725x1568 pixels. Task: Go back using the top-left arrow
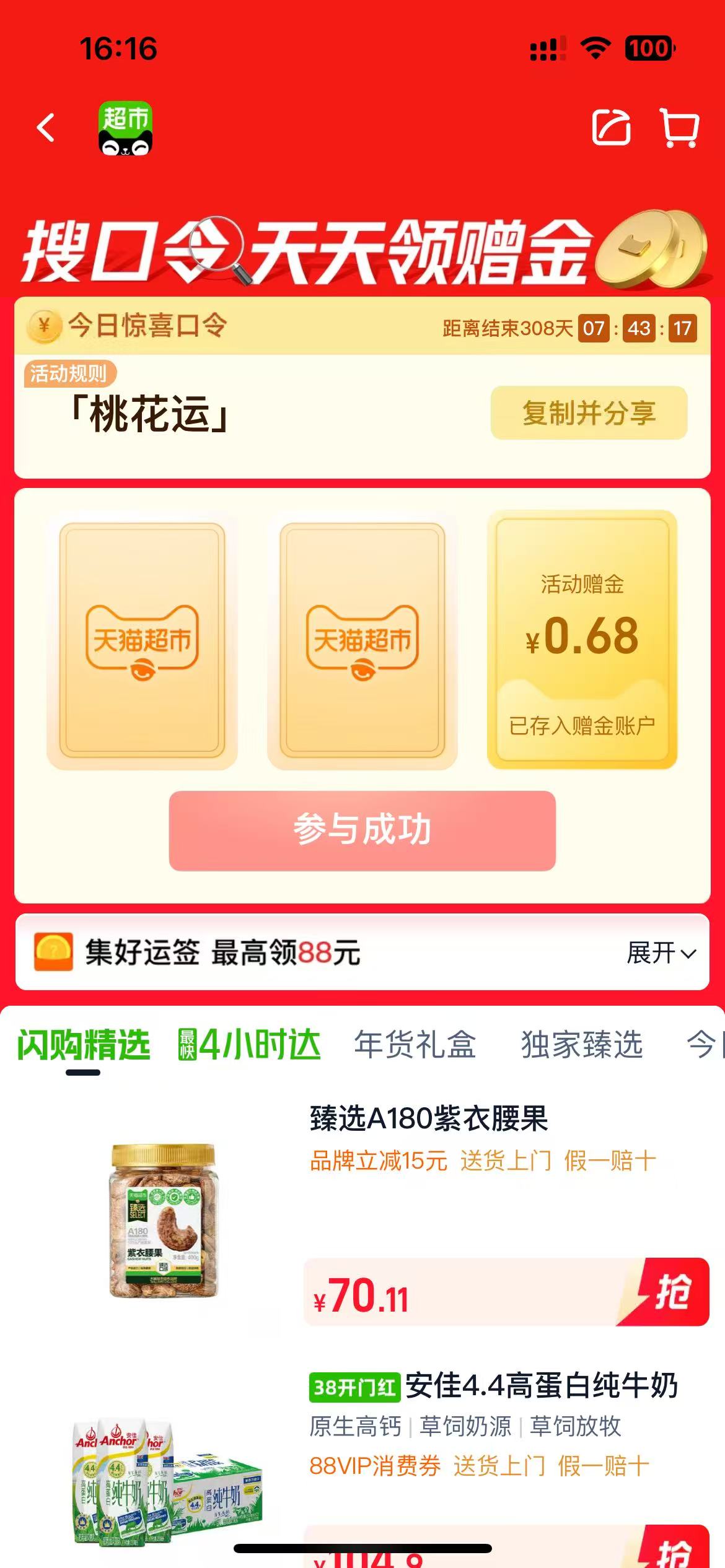tap(46, 128)
